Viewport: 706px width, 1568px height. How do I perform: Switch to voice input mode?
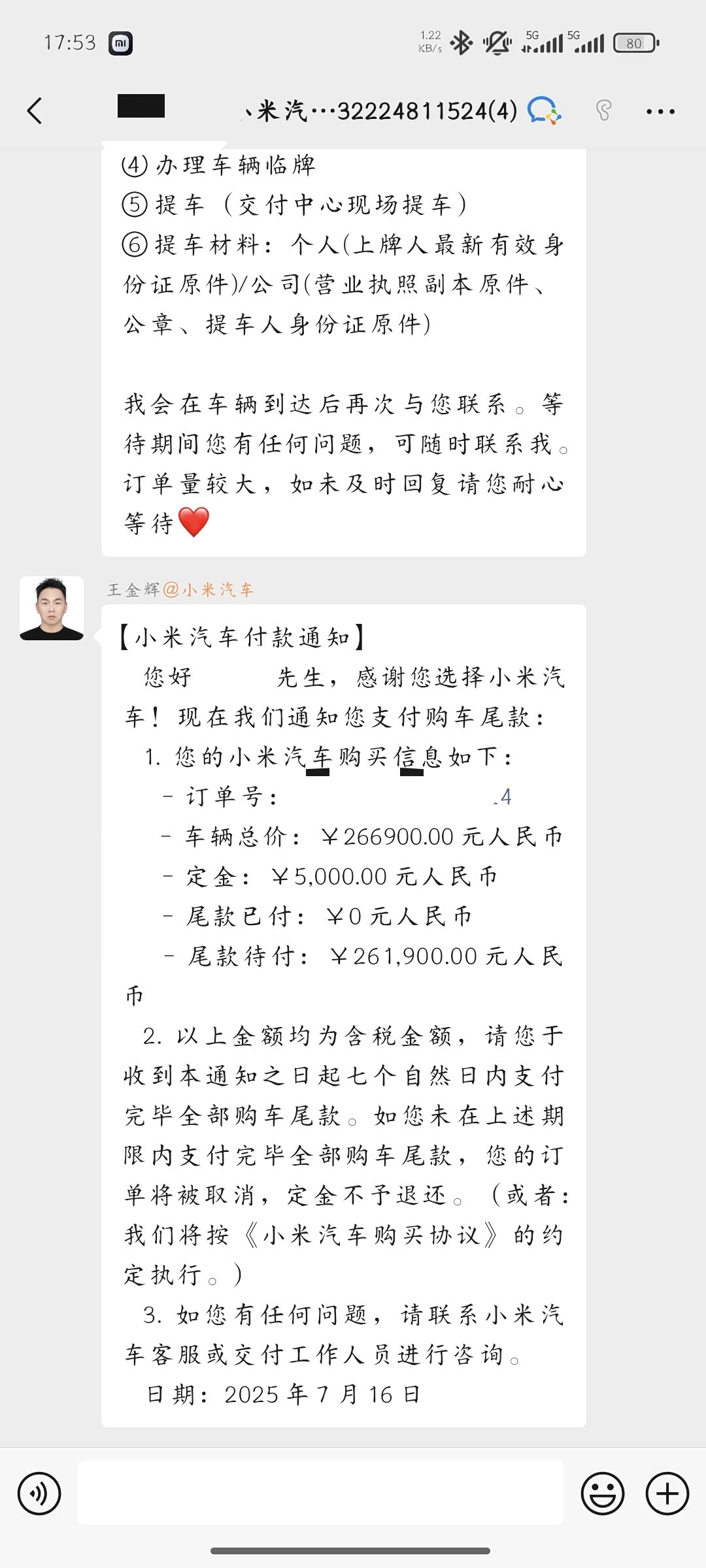click(39, 1492)
